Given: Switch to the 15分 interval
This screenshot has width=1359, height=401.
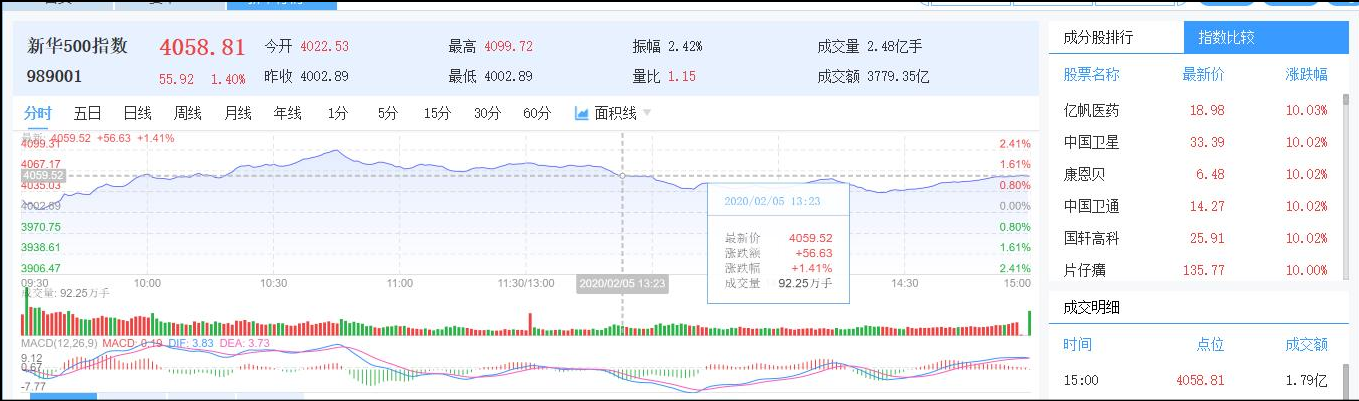Looking at the screenshot, I should click(437, 113).
